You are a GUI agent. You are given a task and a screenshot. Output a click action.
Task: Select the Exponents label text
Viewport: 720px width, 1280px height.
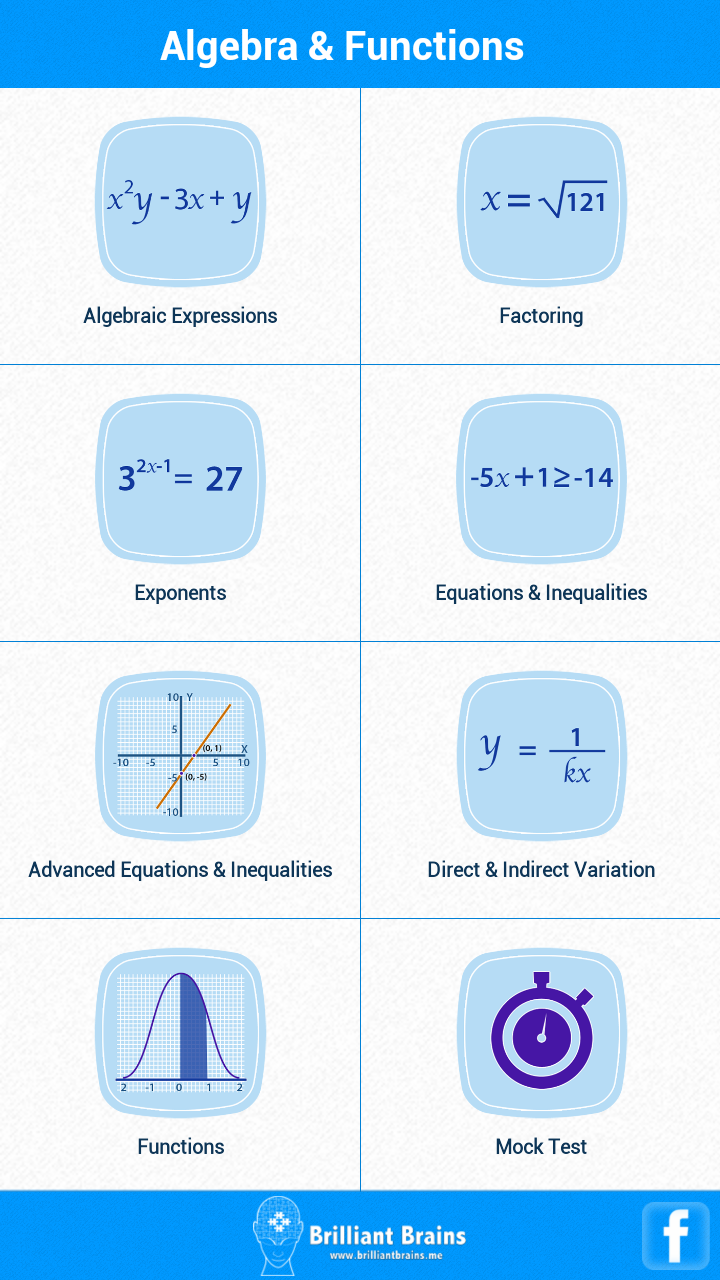(180, 592)
